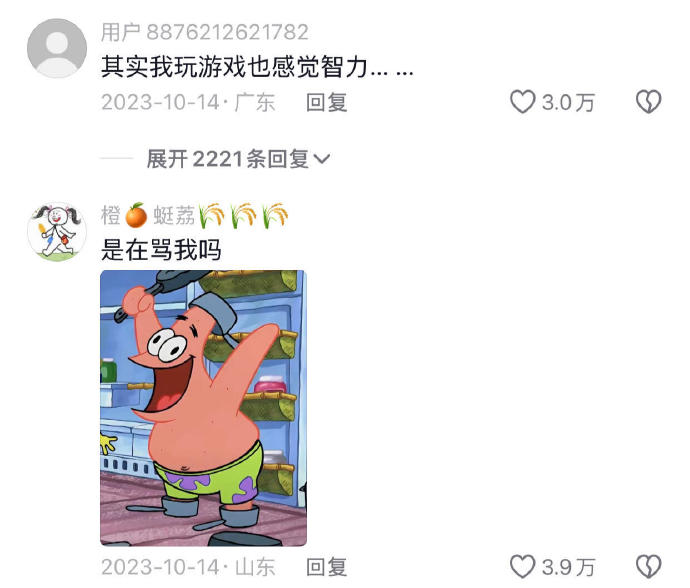The height and width of the screenshot is (588, 690).
Task: Reply to the 山东 comment
Action: click(326, 567)
